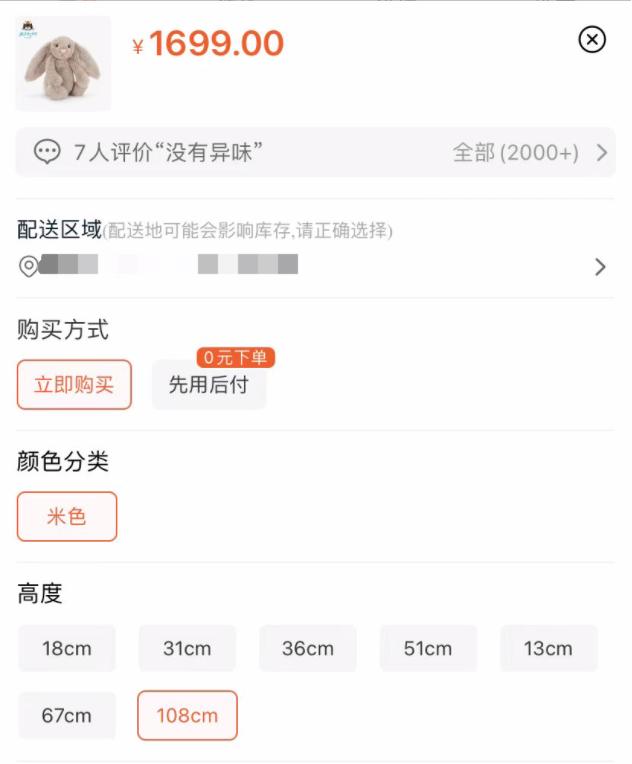Select 立即购买 purchase method

(74, 385)
